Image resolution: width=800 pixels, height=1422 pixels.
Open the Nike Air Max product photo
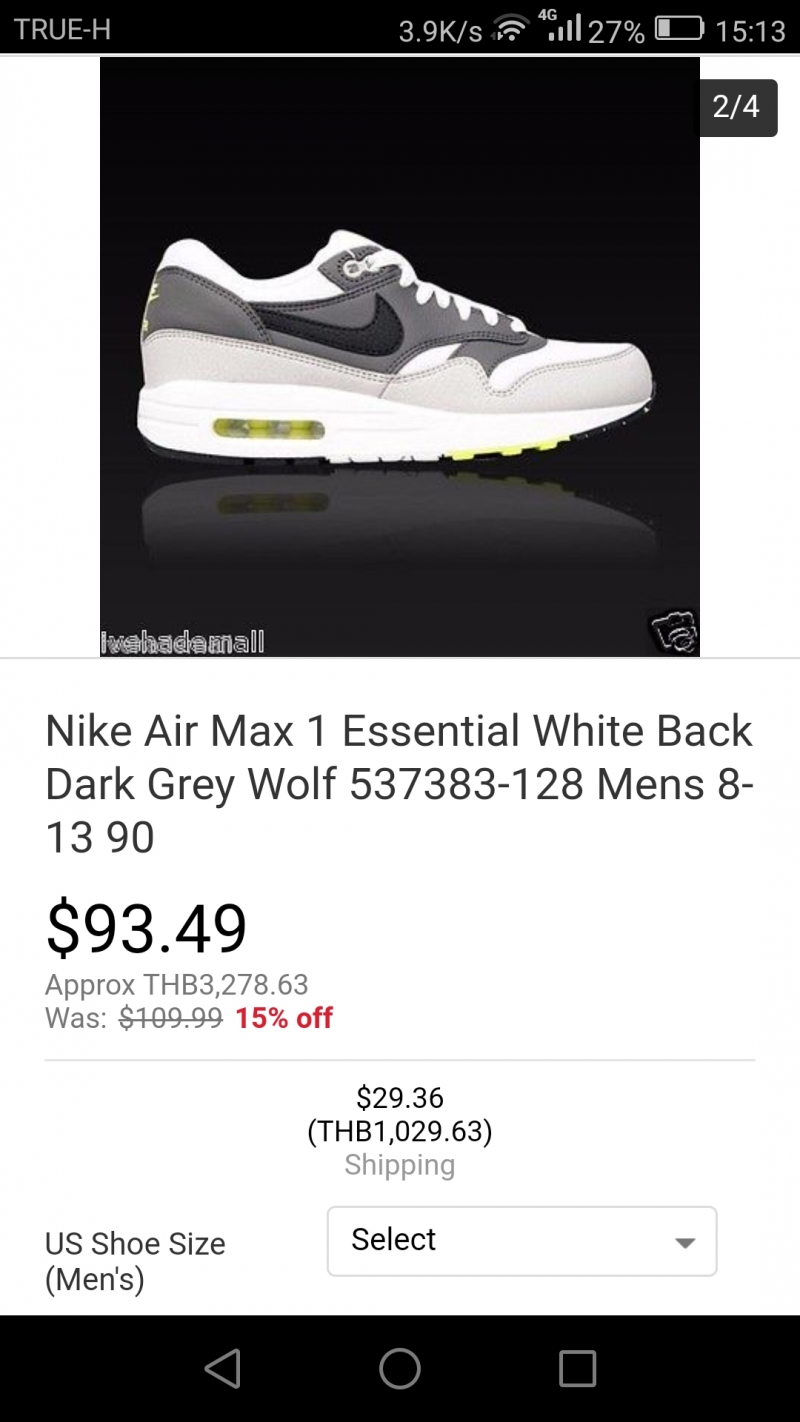(x=399, y=357)
